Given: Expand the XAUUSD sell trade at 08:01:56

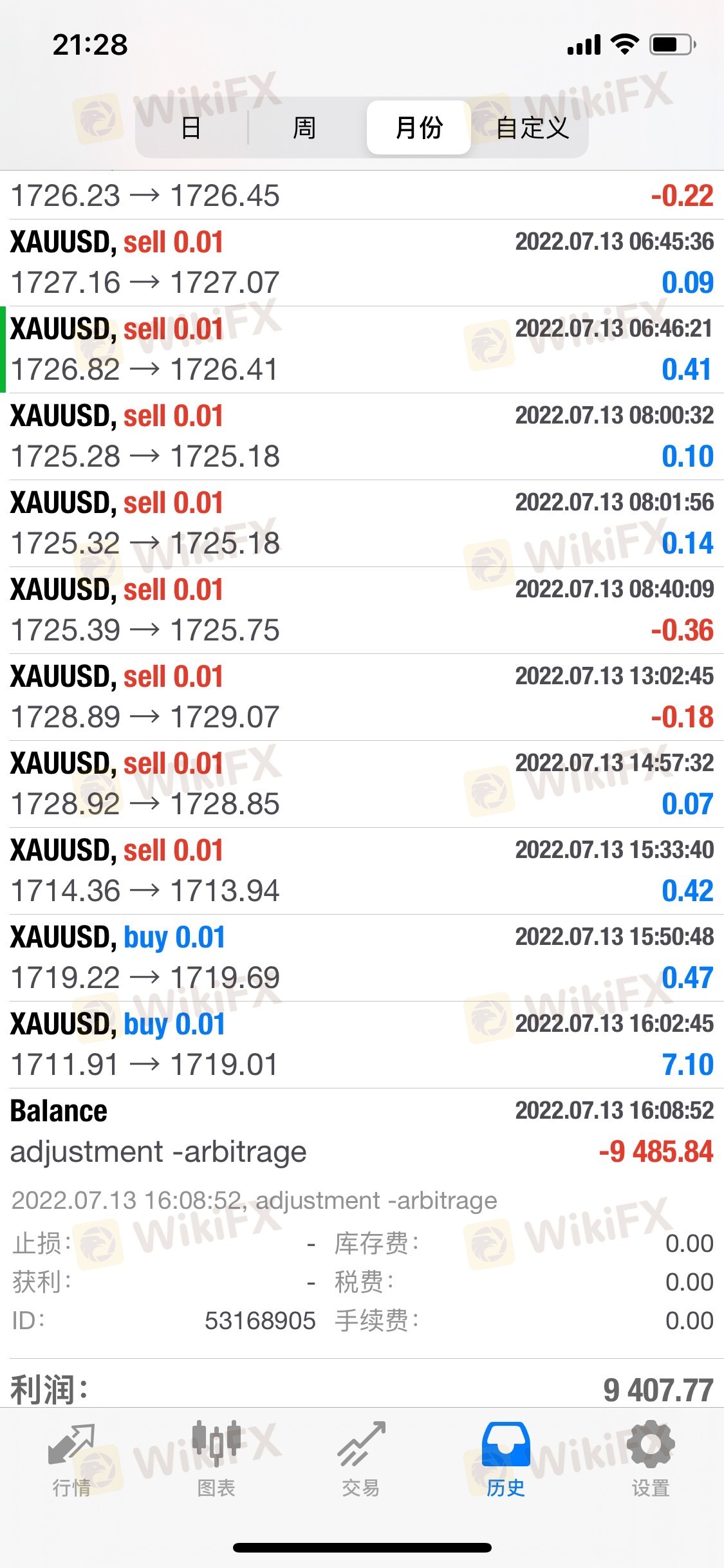Looking at the screenshot, I should 362,523.
